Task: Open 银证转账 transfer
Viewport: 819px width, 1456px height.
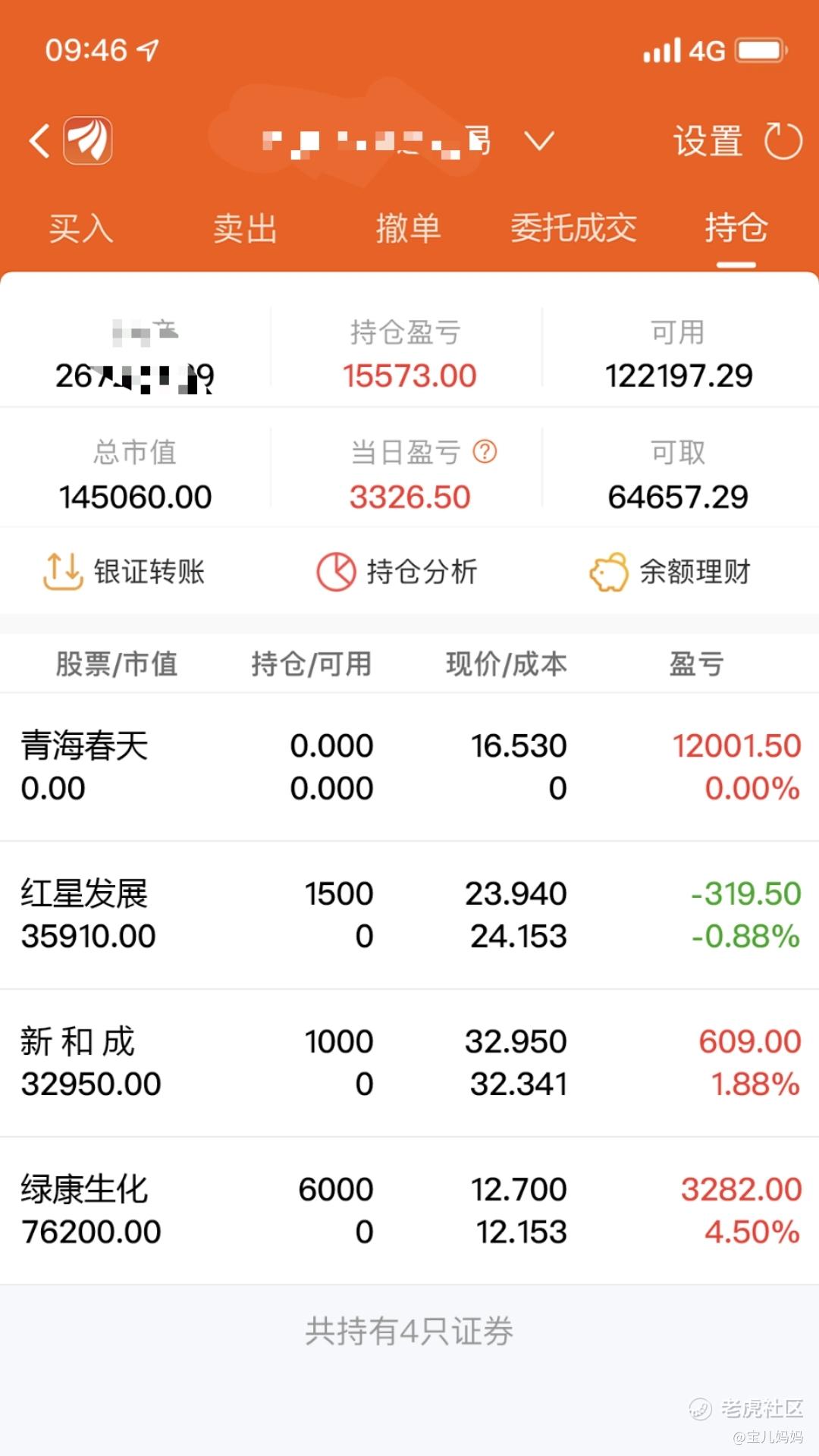Action: click(124, 572)
